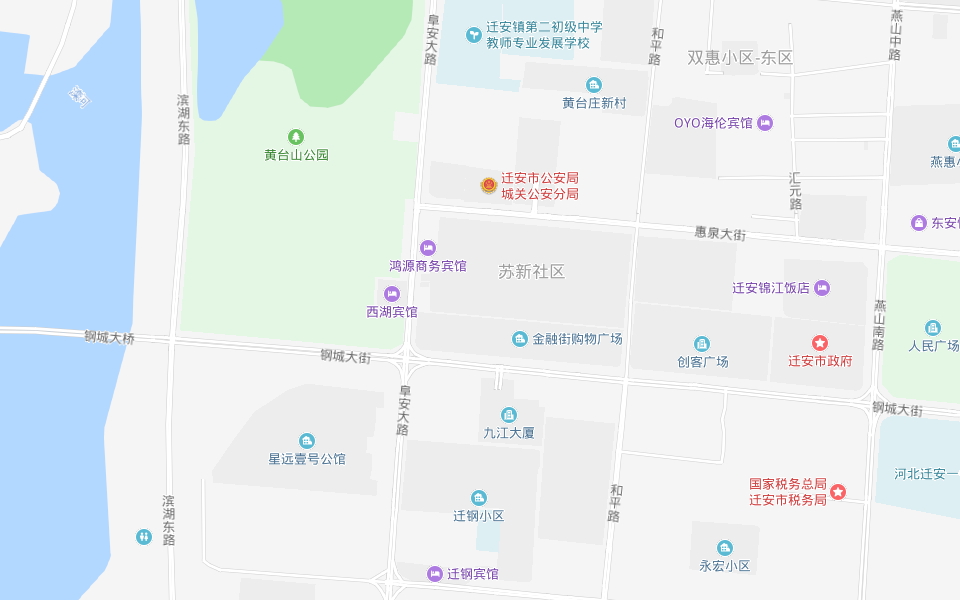Image resolution: width=960 pixels, height=600 pixels.
Task: Choose the 迁钢宾馆 hotel pin
Action: (x=435, y=574)
